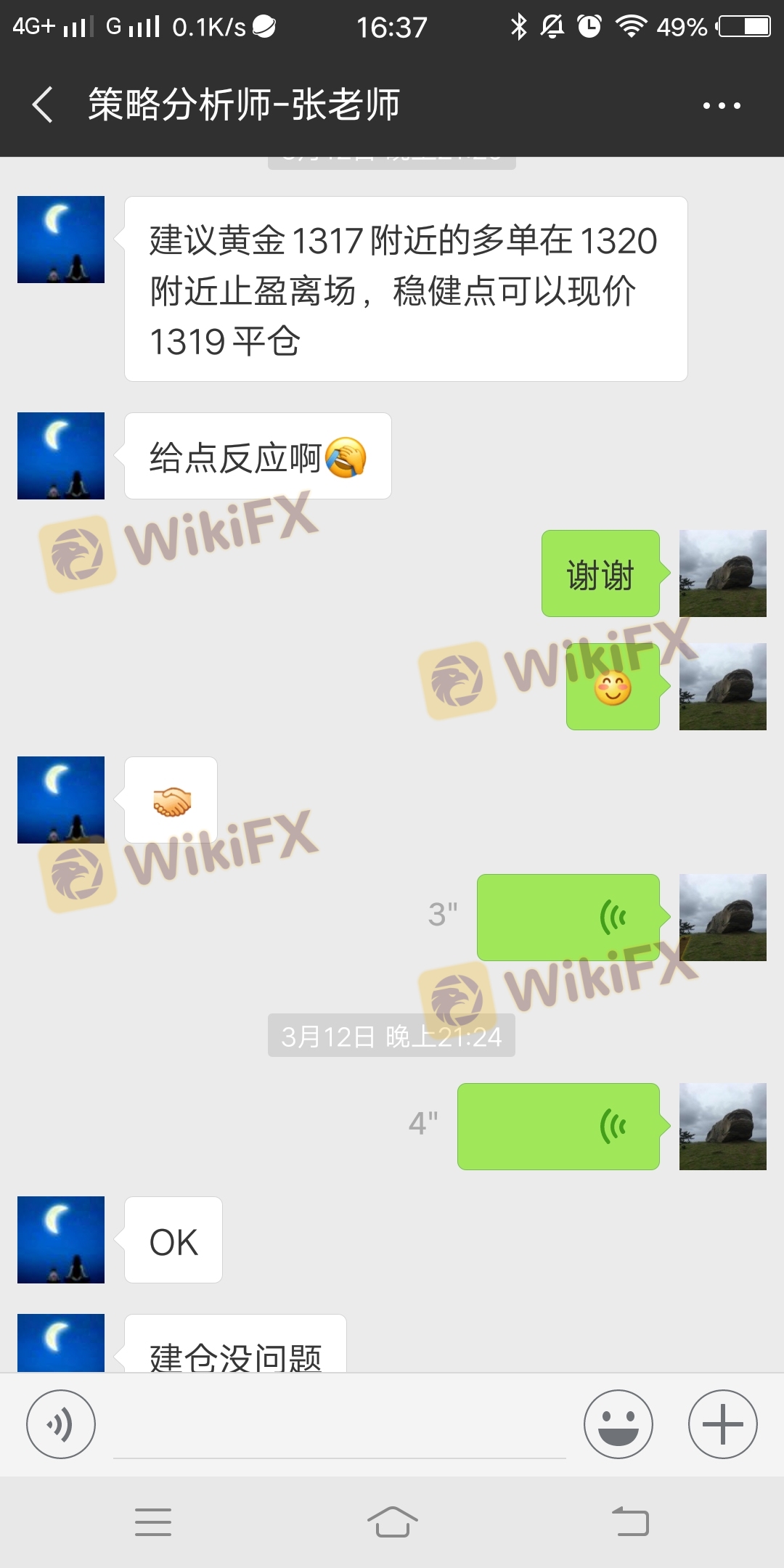Image resolution: width=784 pixels, height=1568 pixels.
Task: Open the plus attachment menu
Action: pos(722,1424)
